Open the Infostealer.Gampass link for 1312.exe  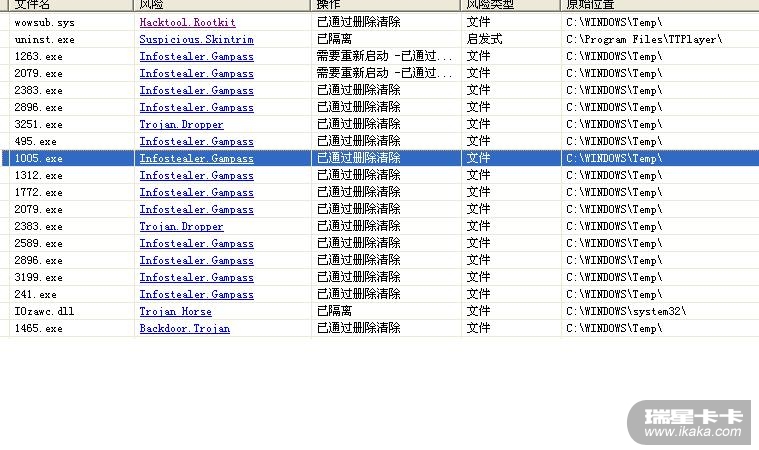[x=196, y=175]
